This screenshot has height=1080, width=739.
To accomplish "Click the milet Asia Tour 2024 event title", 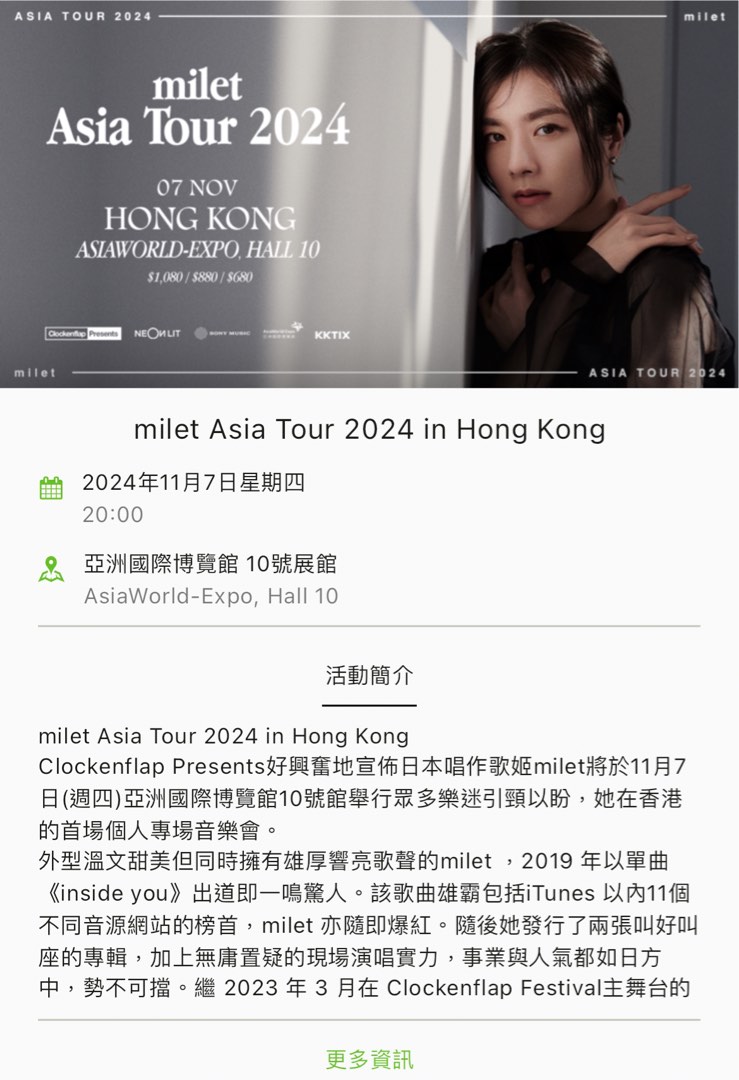I will tap(369, 430).
